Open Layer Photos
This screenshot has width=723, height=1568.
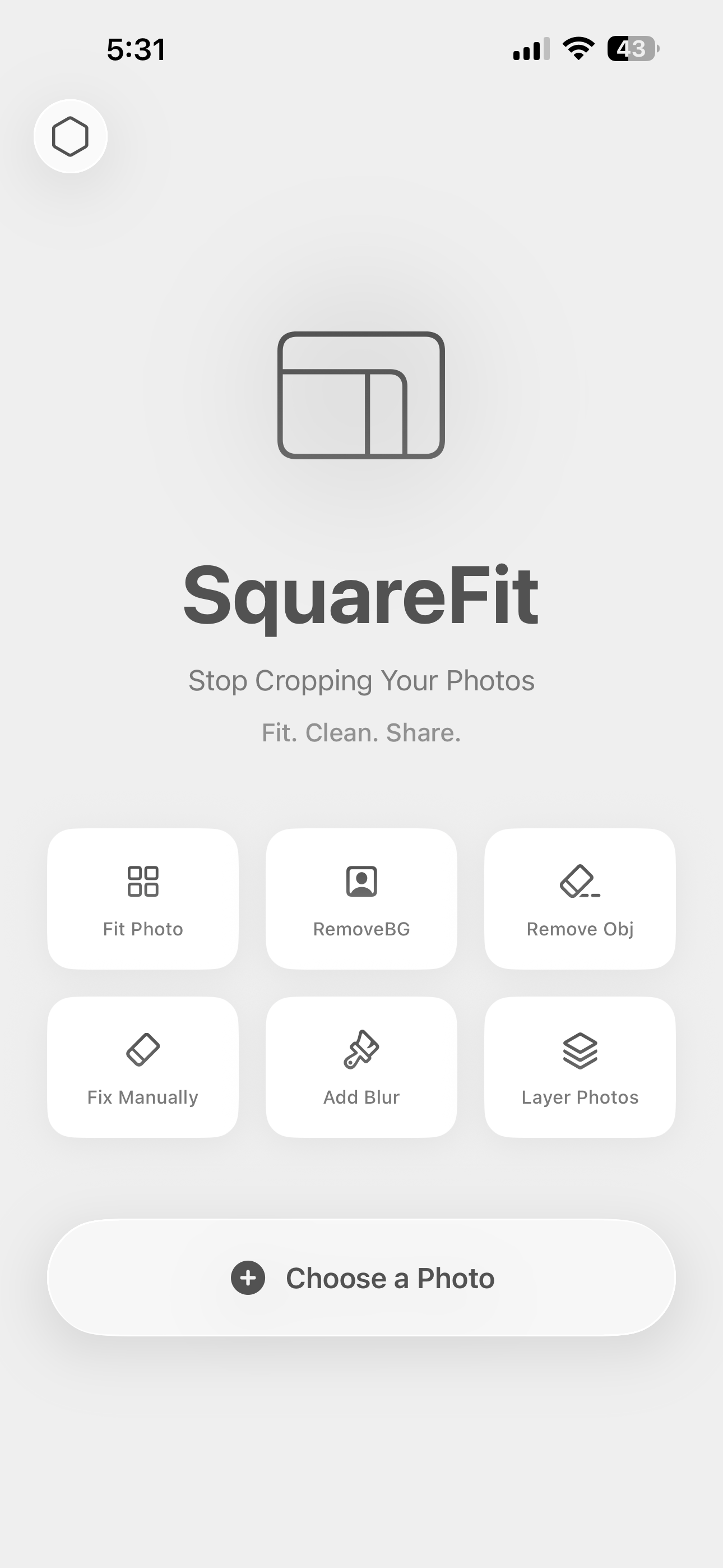[x=580, y=1067]
